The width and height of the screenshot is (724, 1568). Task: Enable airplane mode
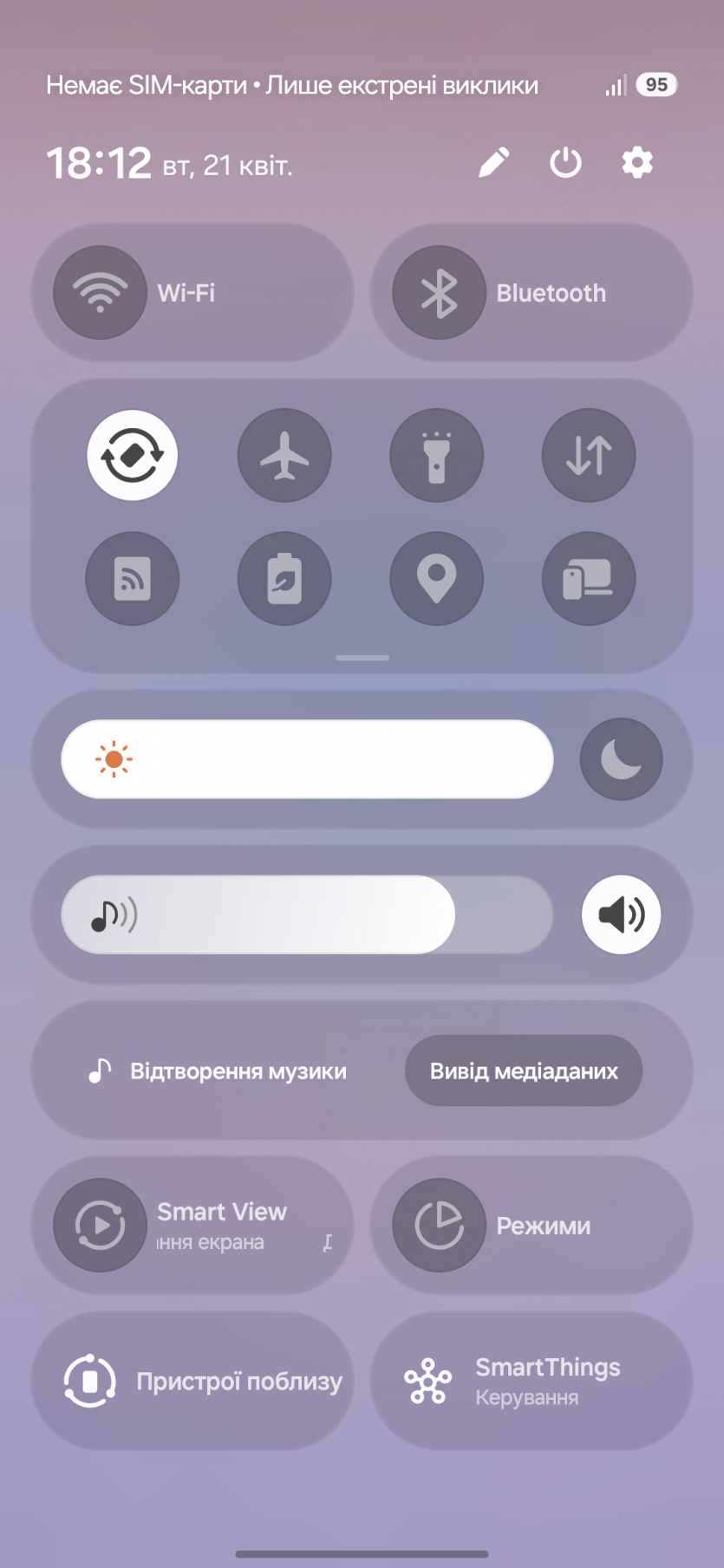(284, 455)
